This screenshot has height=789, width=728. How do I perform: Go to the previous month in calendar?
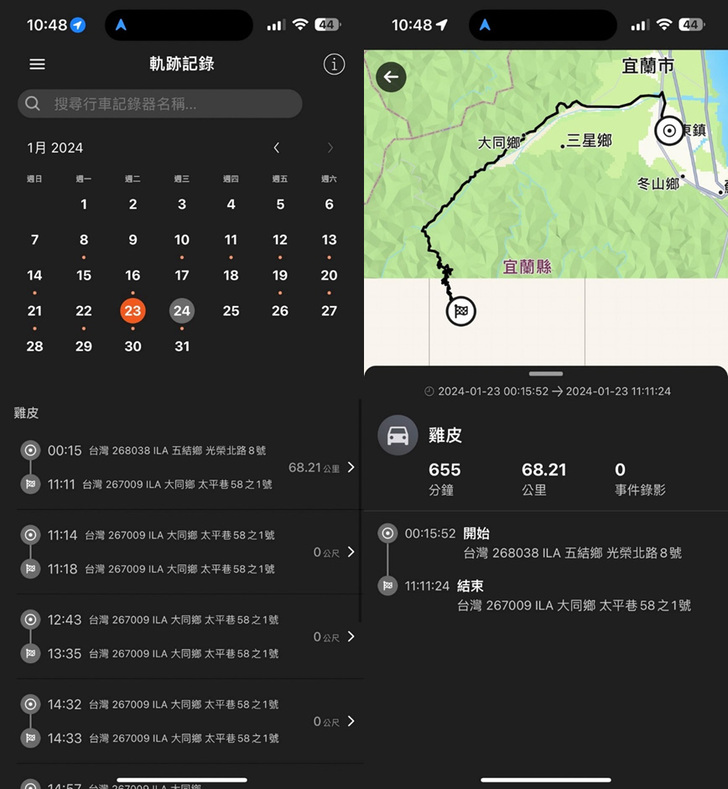277,148
